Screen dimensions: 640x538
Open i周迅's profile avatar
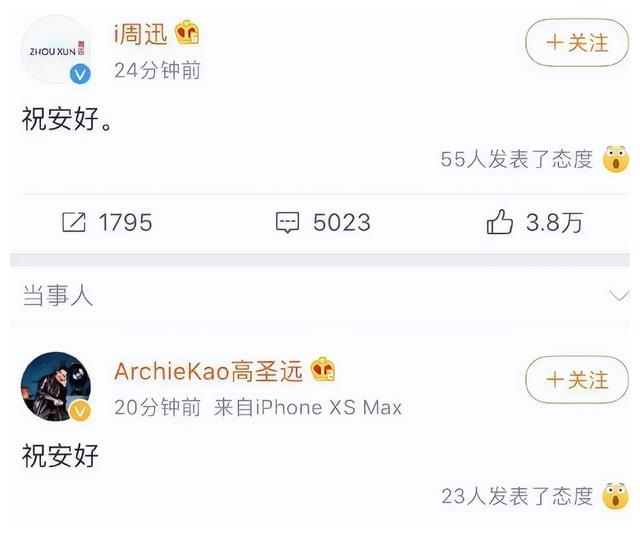(x=56, y=49)
